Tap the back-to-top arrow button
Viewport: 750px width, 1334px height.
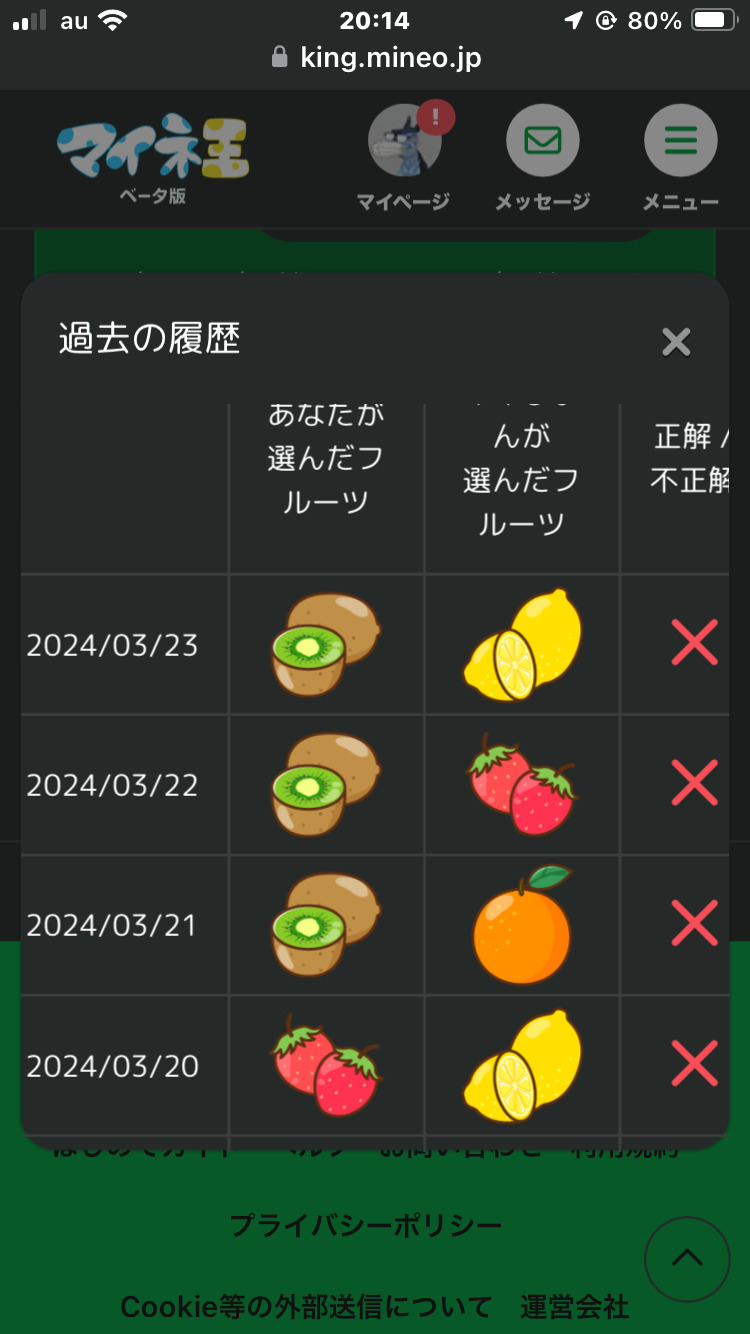coord(686,1258)
